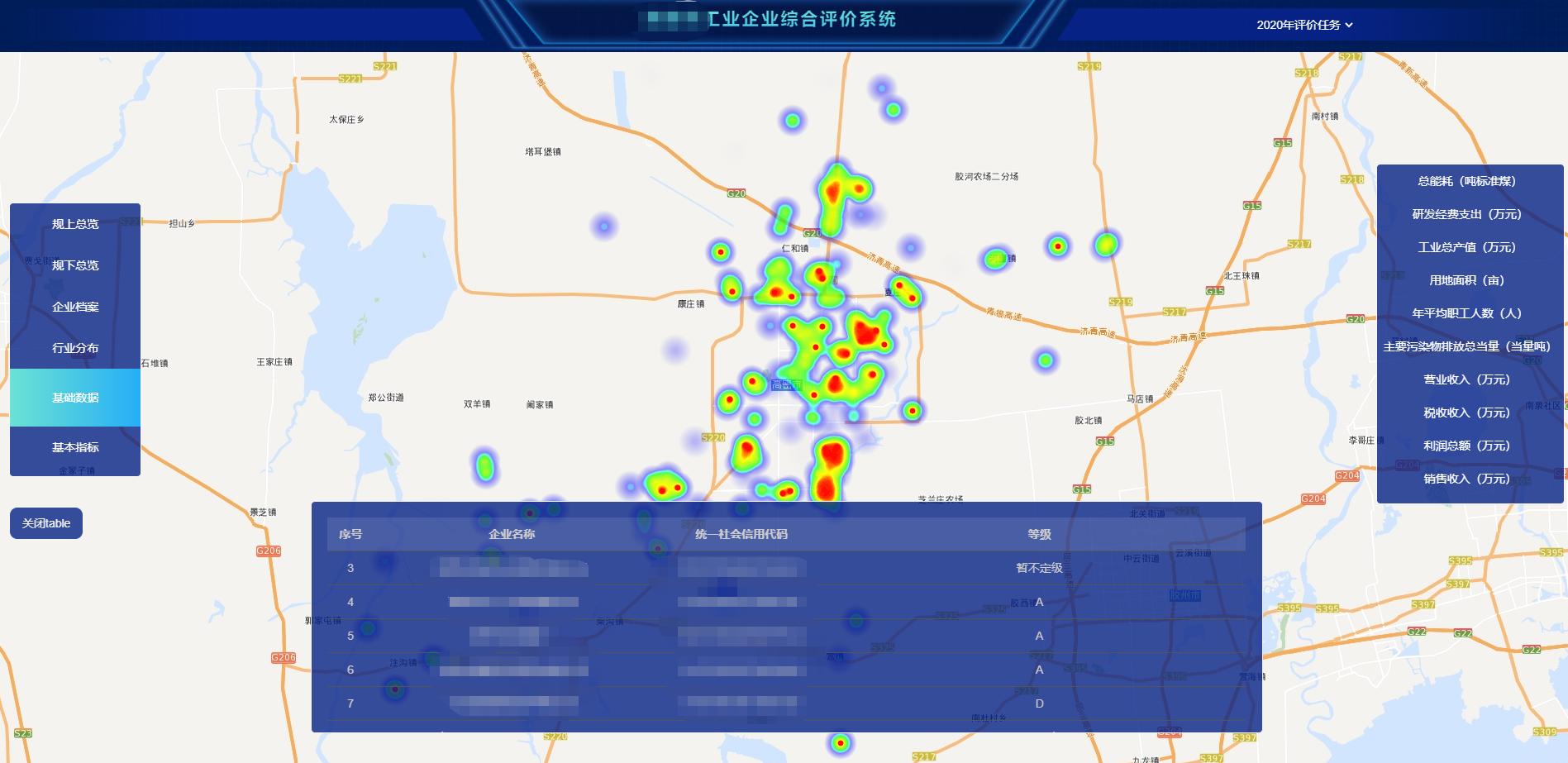This screenshot has height=763, width=1568.
Task: Select the 基础数据 menu item
Action: coord(75,398)
